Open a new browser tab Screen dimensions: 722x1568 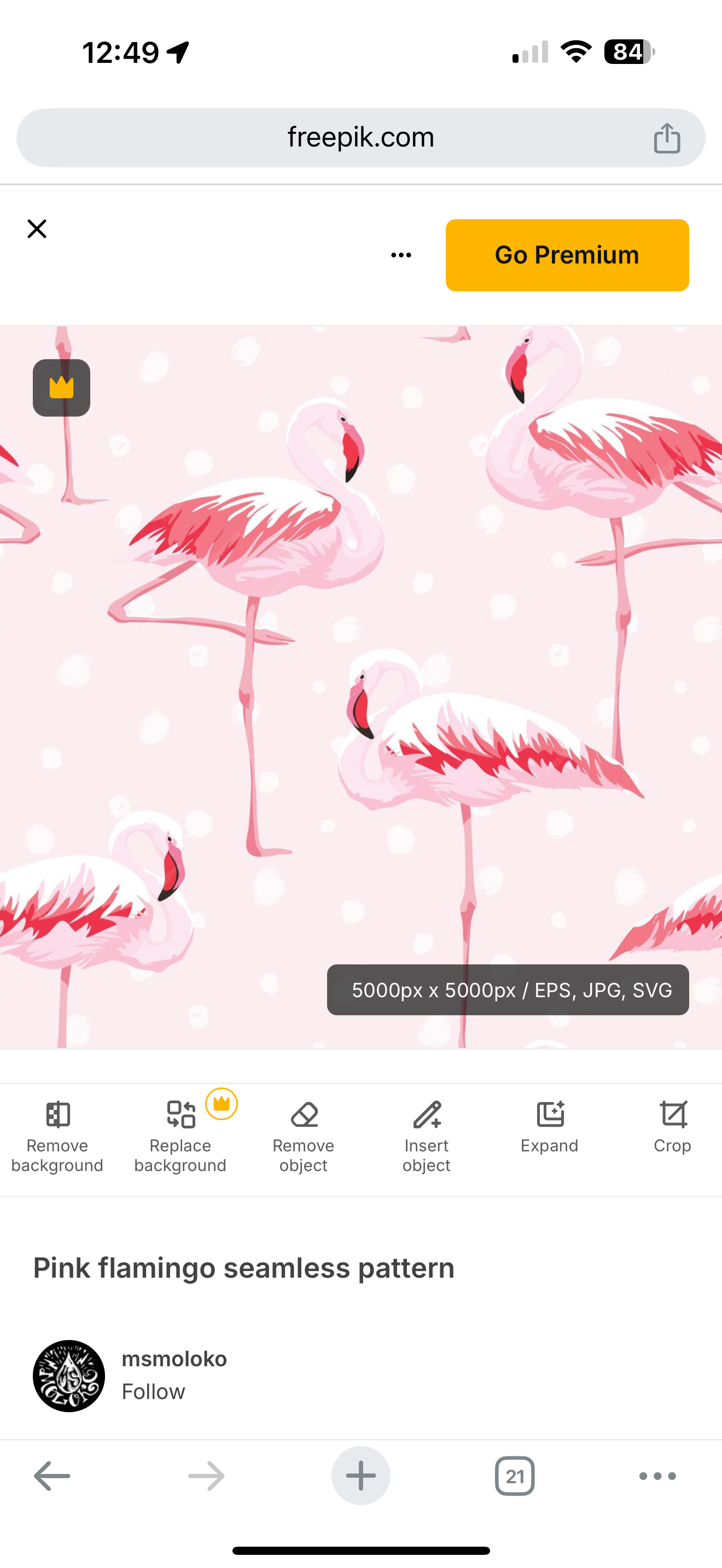click(360, 1476)
